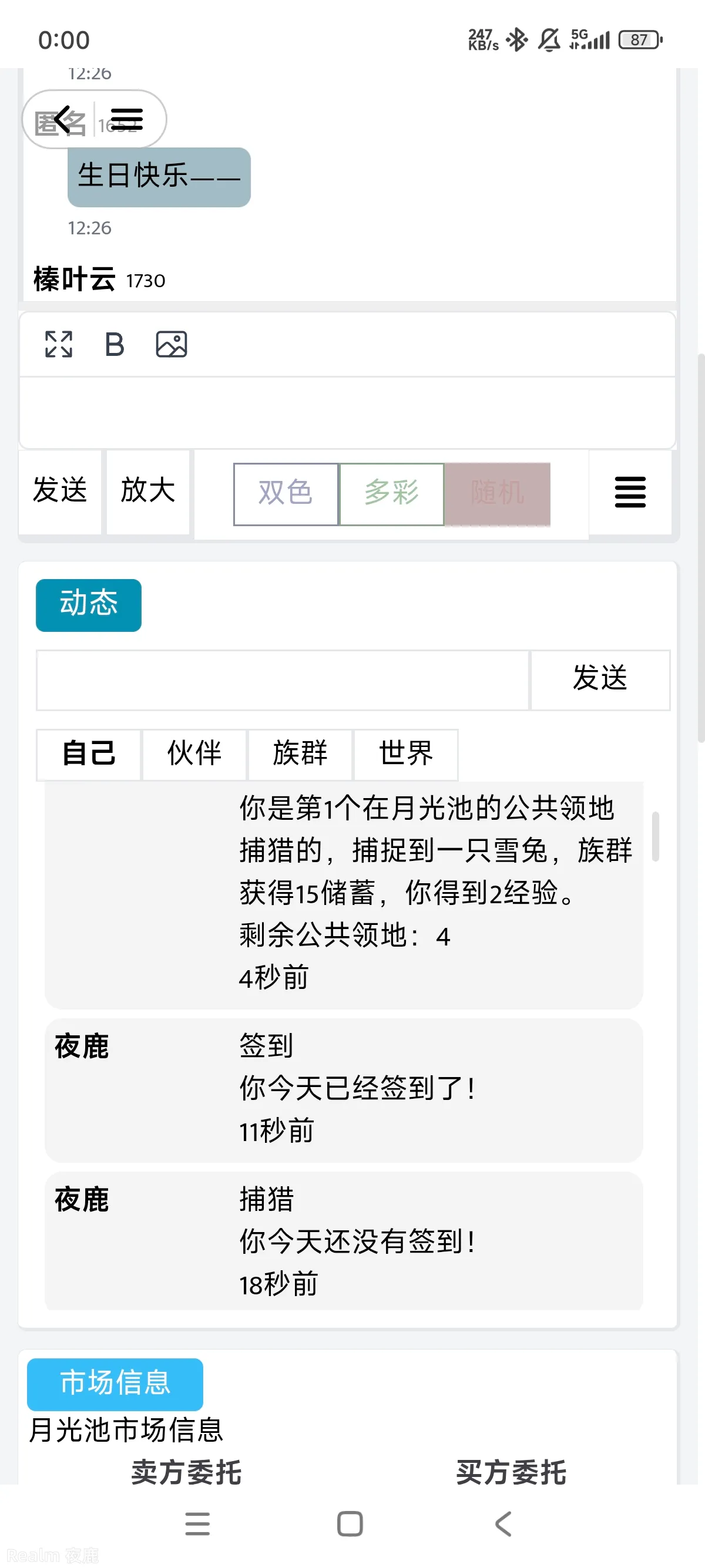705x1568 pixels.
Task: Expand the editor to fullscreen
Action: (x=59, y=345)
